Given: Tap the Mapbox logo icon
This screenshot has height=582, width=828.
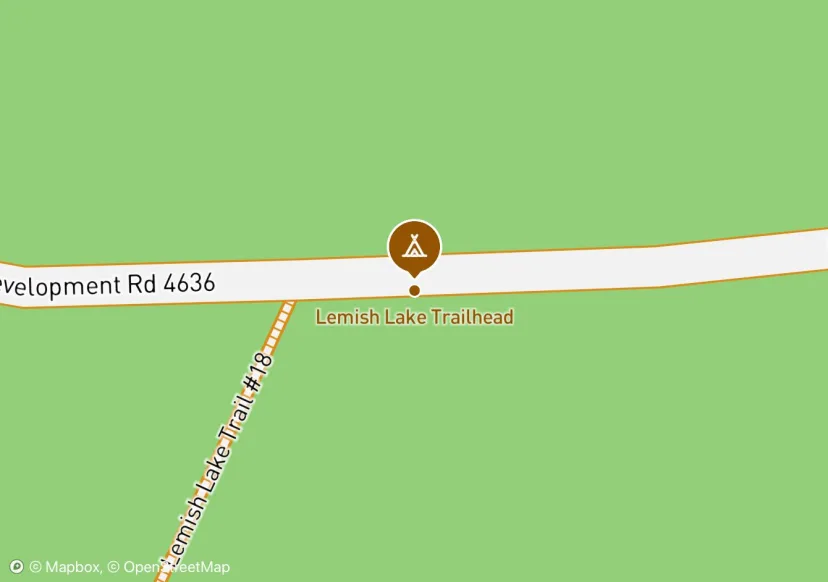Looking at the screenshot, I should 16,567.
